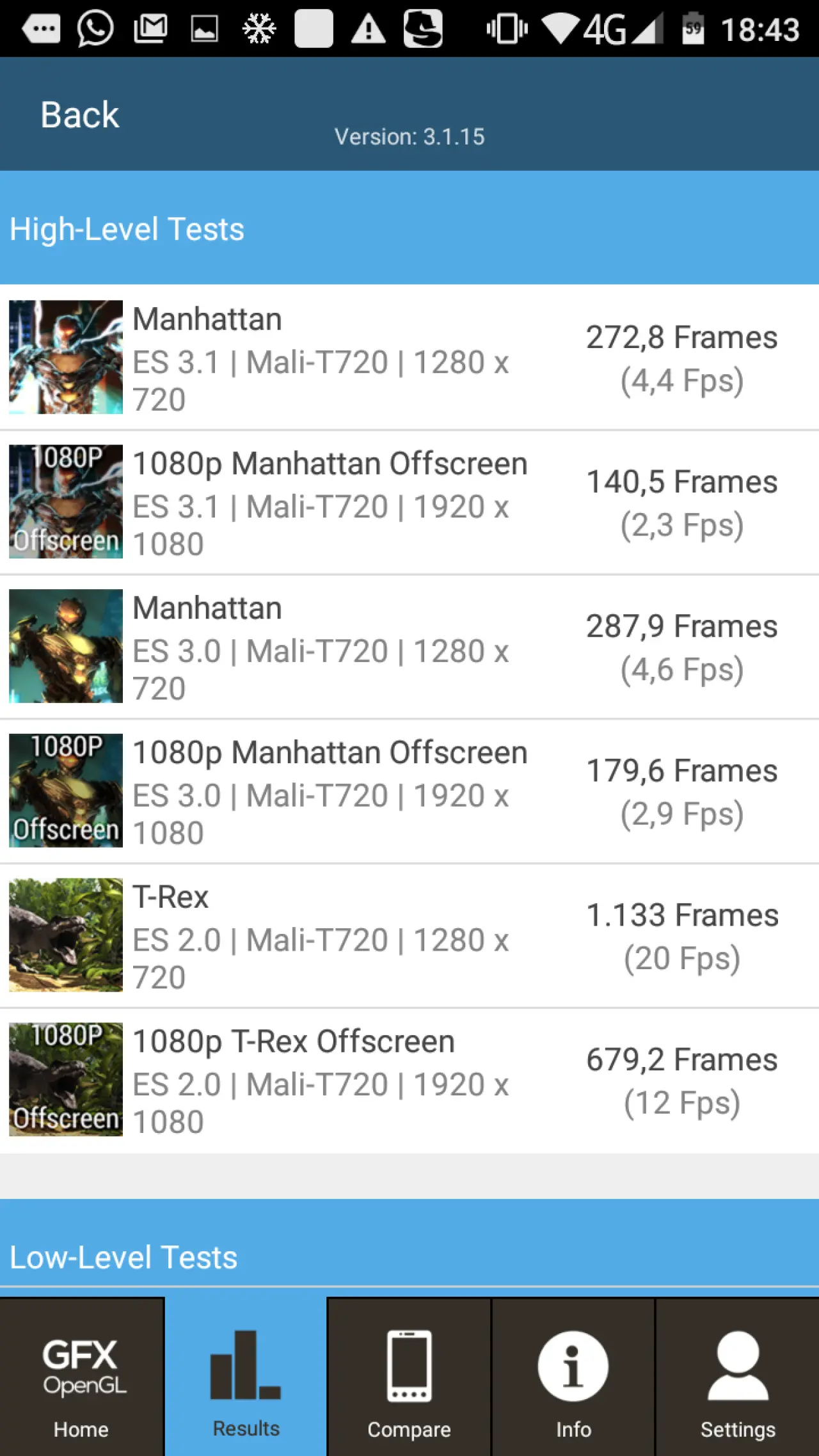
Task: Open 1080p Manhattan Offscreen ES 3.1 result
Action: click(x=409, y=502)
